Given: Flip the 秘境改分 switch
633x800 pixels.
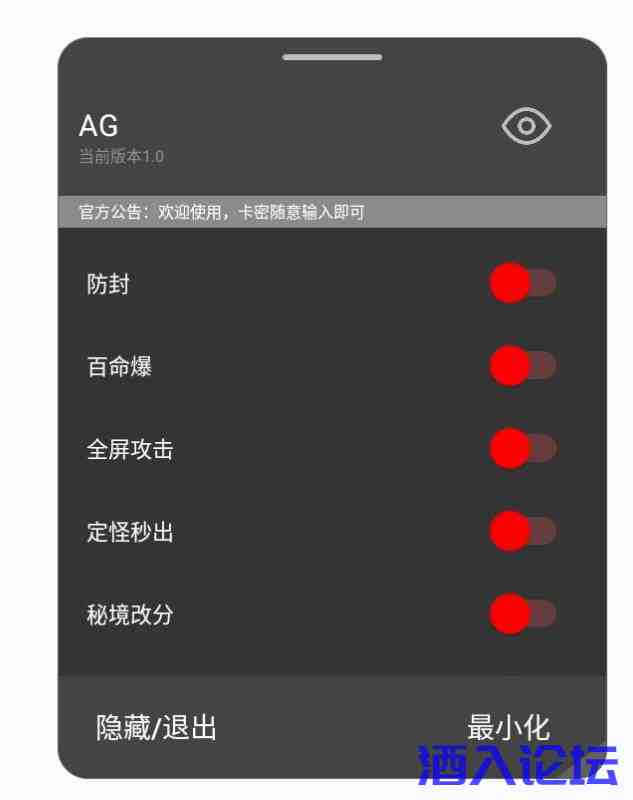Looking at the screenshot, I should click(x=522, y=613).
